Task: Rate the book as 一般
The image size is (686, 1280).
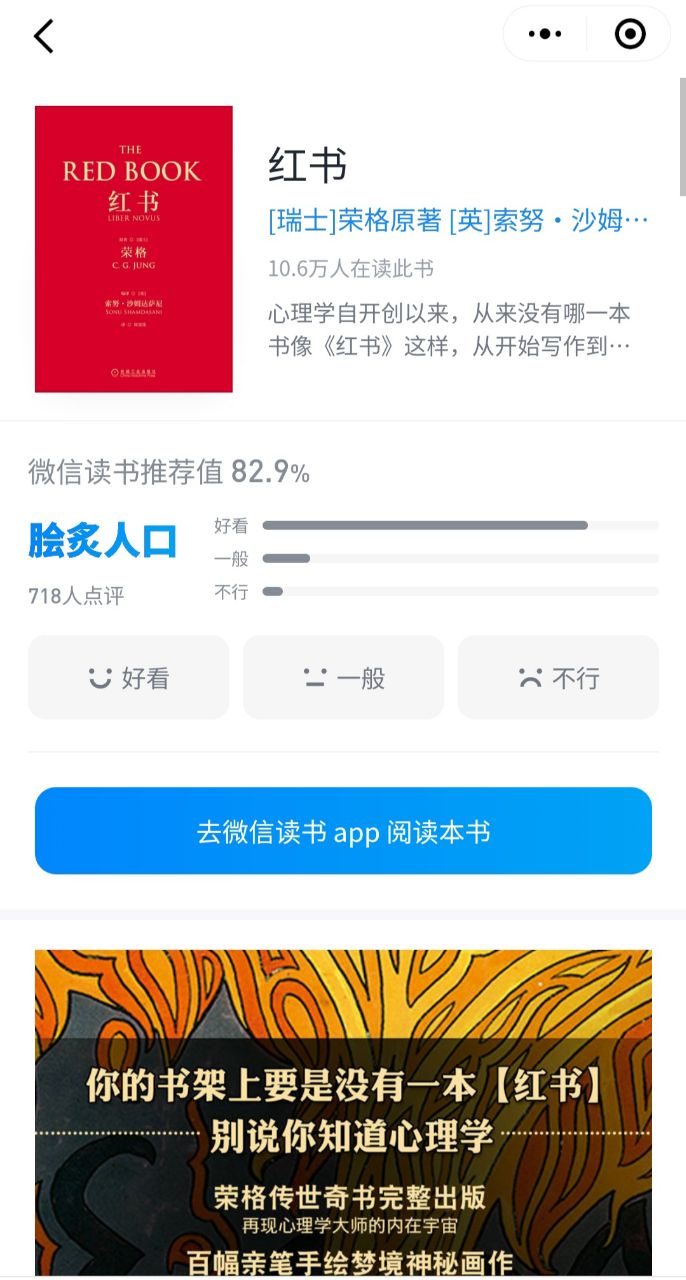Action: [x=343, y=677]
